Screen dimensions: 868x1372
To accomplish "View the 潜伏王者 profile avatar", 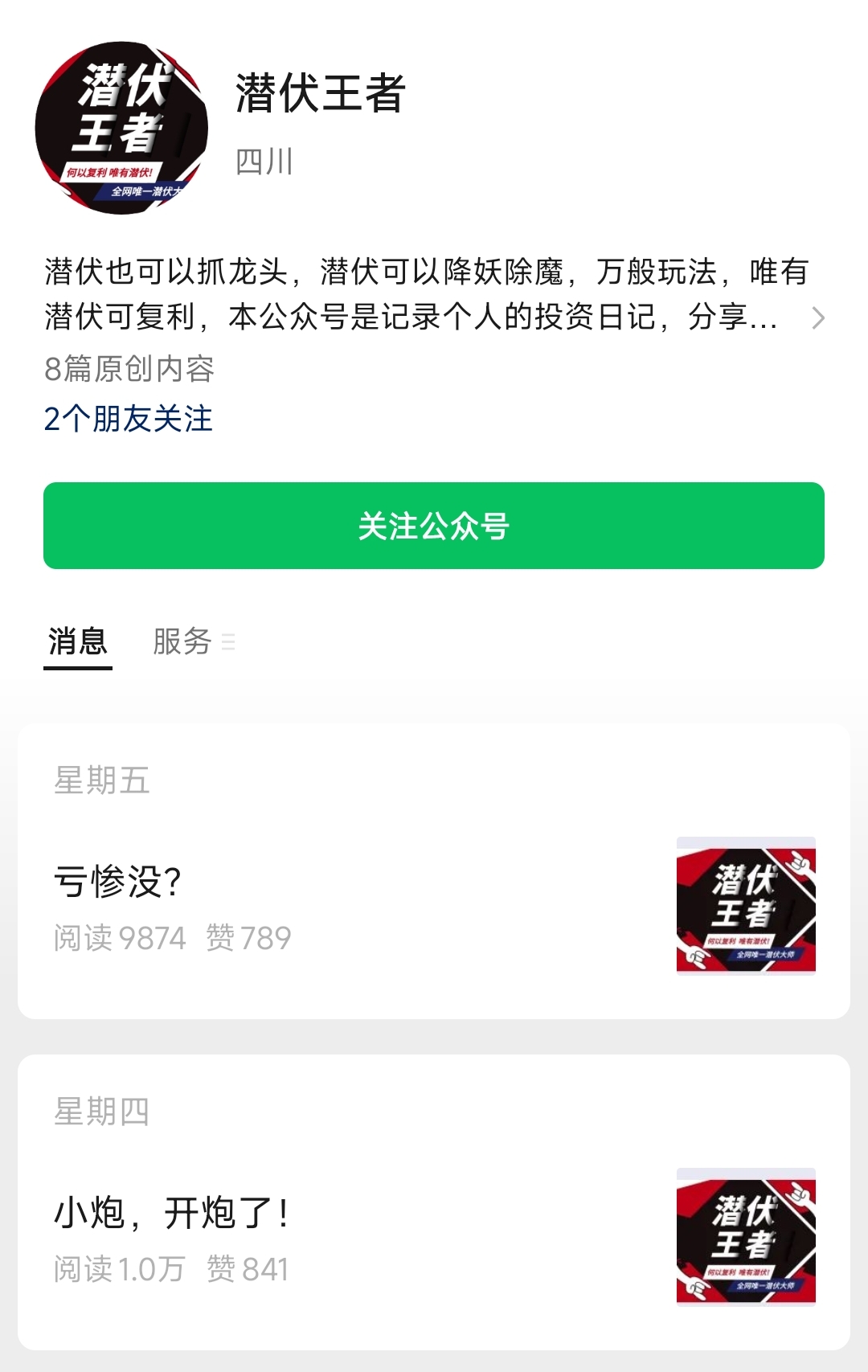I will pyautogui.click(x=121, y=128).
